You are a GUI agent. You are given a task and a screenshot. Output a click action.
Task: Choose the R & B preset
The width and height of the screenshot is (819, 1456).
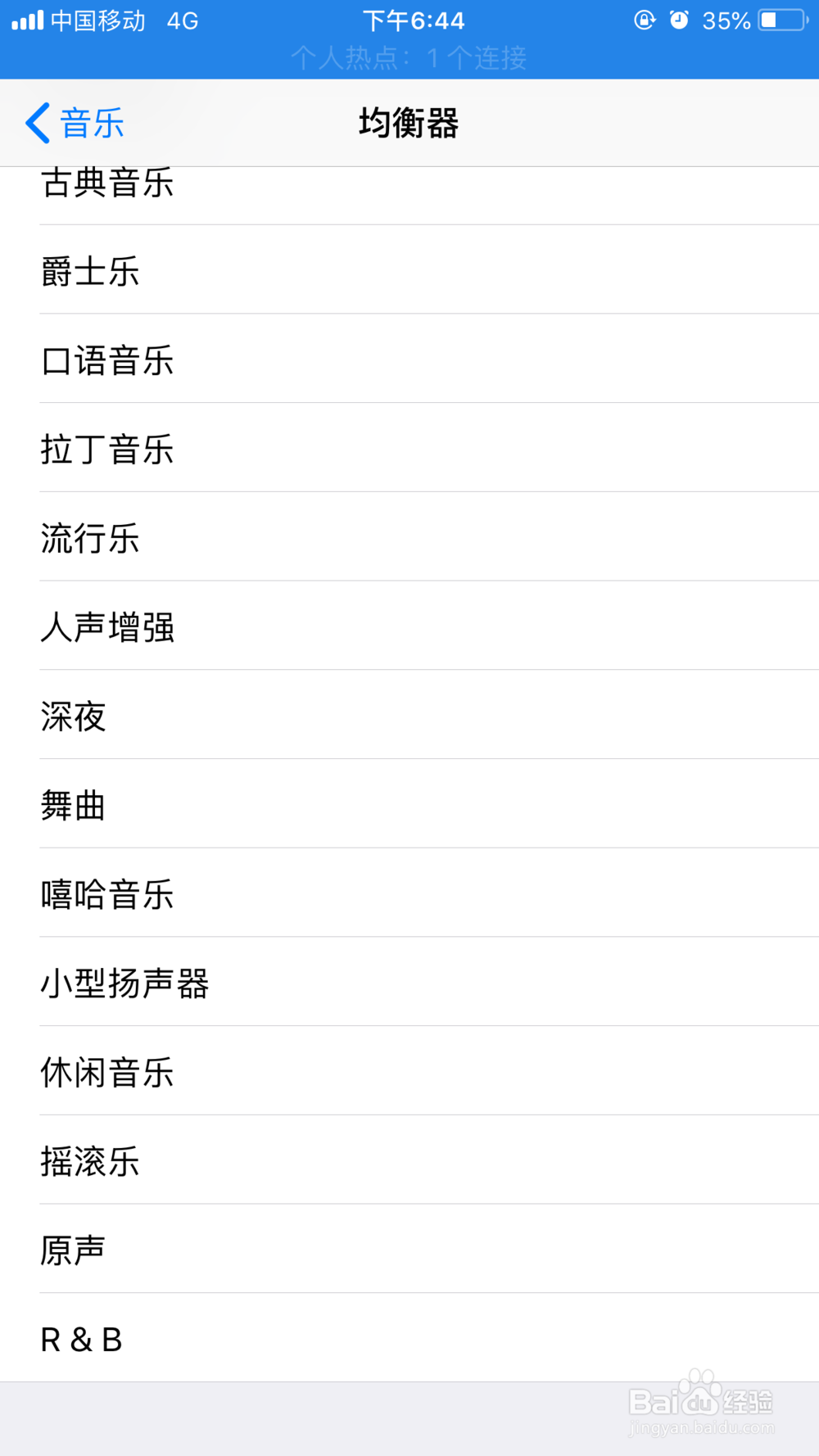tap(81, 1340)
